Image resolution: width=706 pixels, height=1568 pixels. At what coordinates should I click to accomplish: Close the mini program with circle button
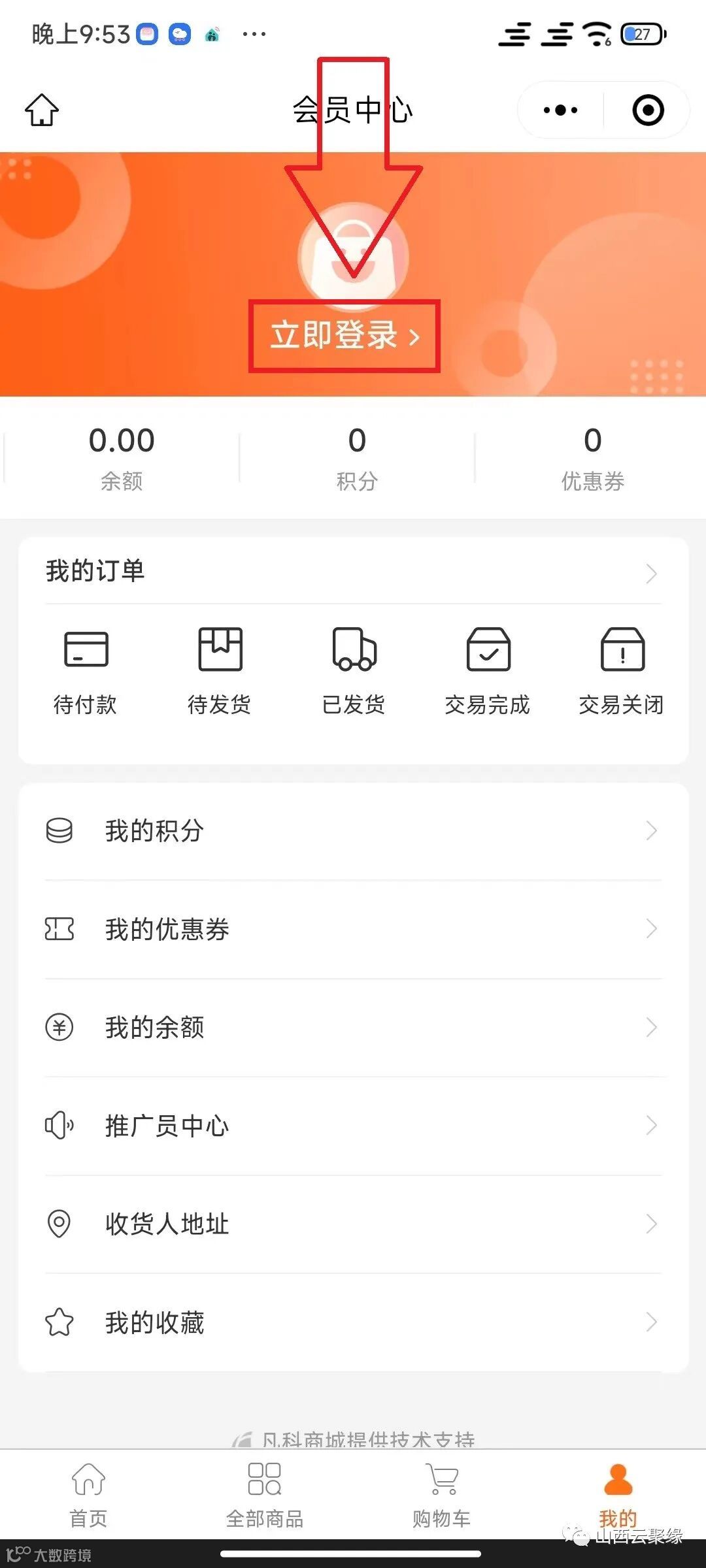[x=648, y=110]
